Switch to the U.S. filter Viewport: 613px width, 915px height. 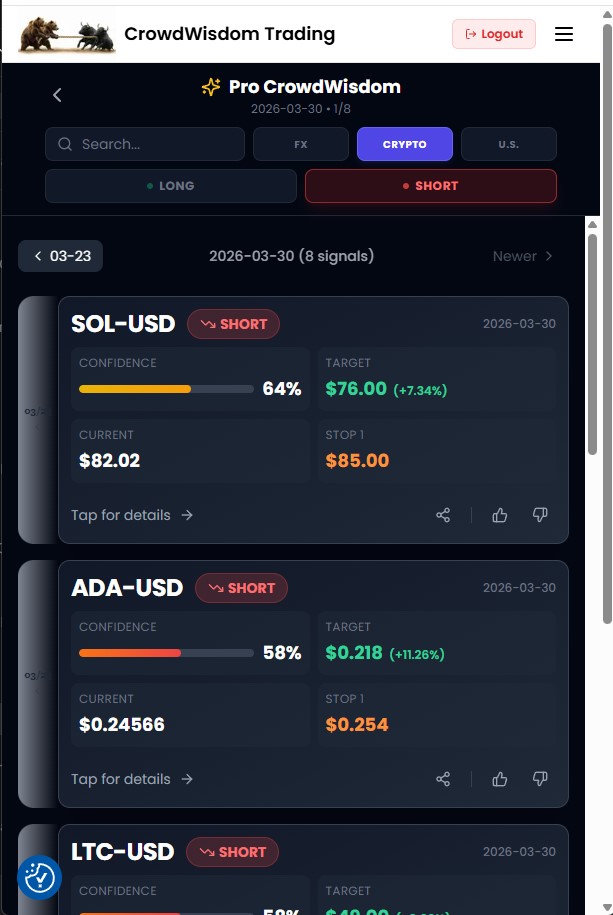[508, 144]
